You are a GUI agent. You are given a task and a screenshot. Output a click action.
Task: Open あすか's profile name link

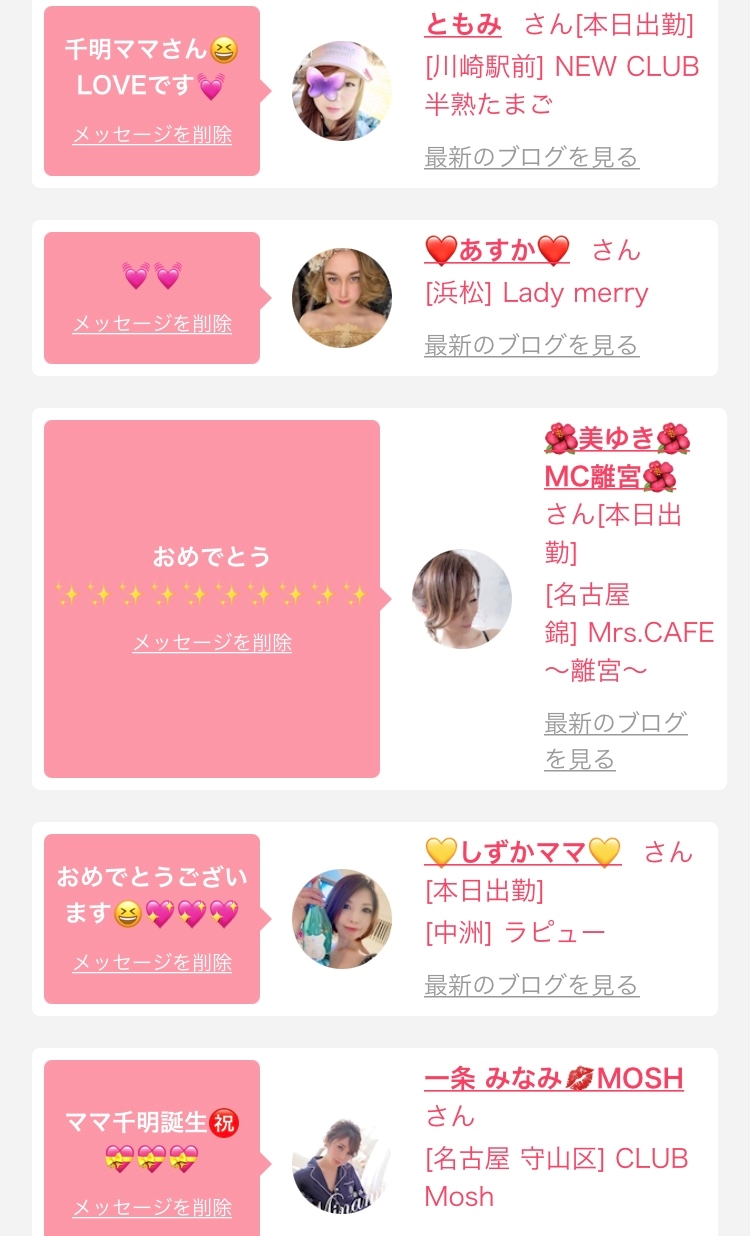[x=497, y=249]
